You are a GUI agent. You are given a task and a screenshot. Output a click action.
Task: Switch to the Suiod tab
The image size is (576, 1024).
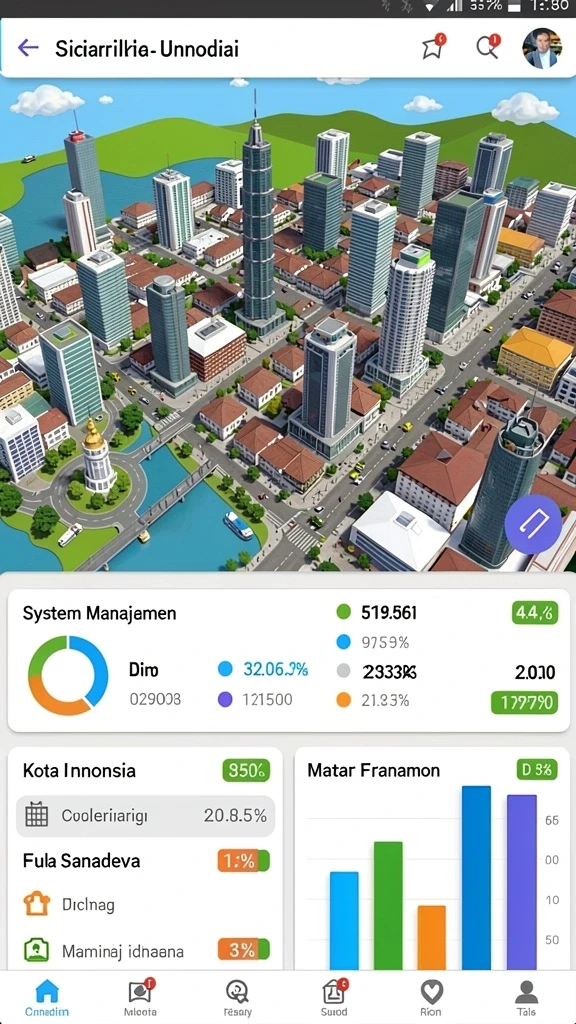(334, 998)
